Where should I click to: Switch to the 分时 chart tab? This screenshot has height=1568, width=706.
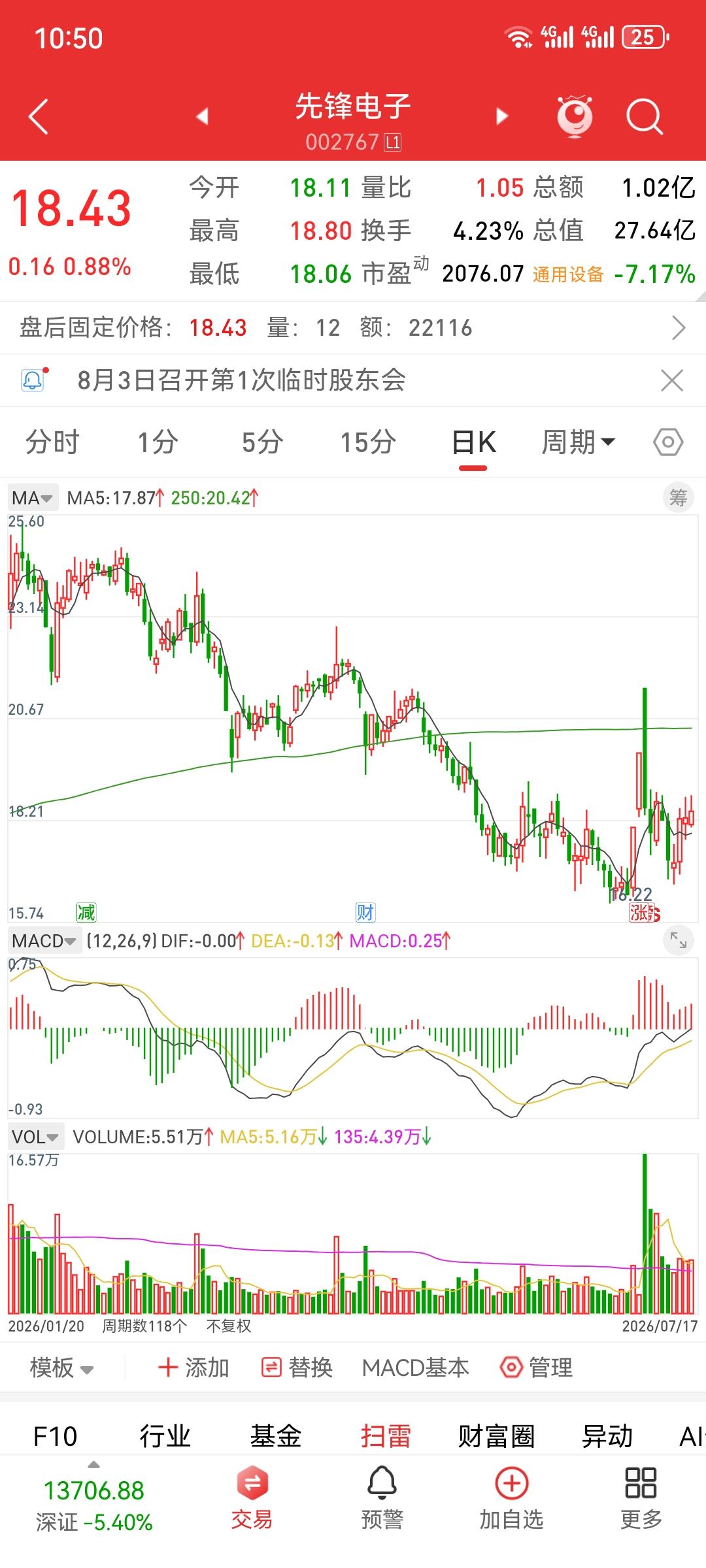click(x=52, y=442)
